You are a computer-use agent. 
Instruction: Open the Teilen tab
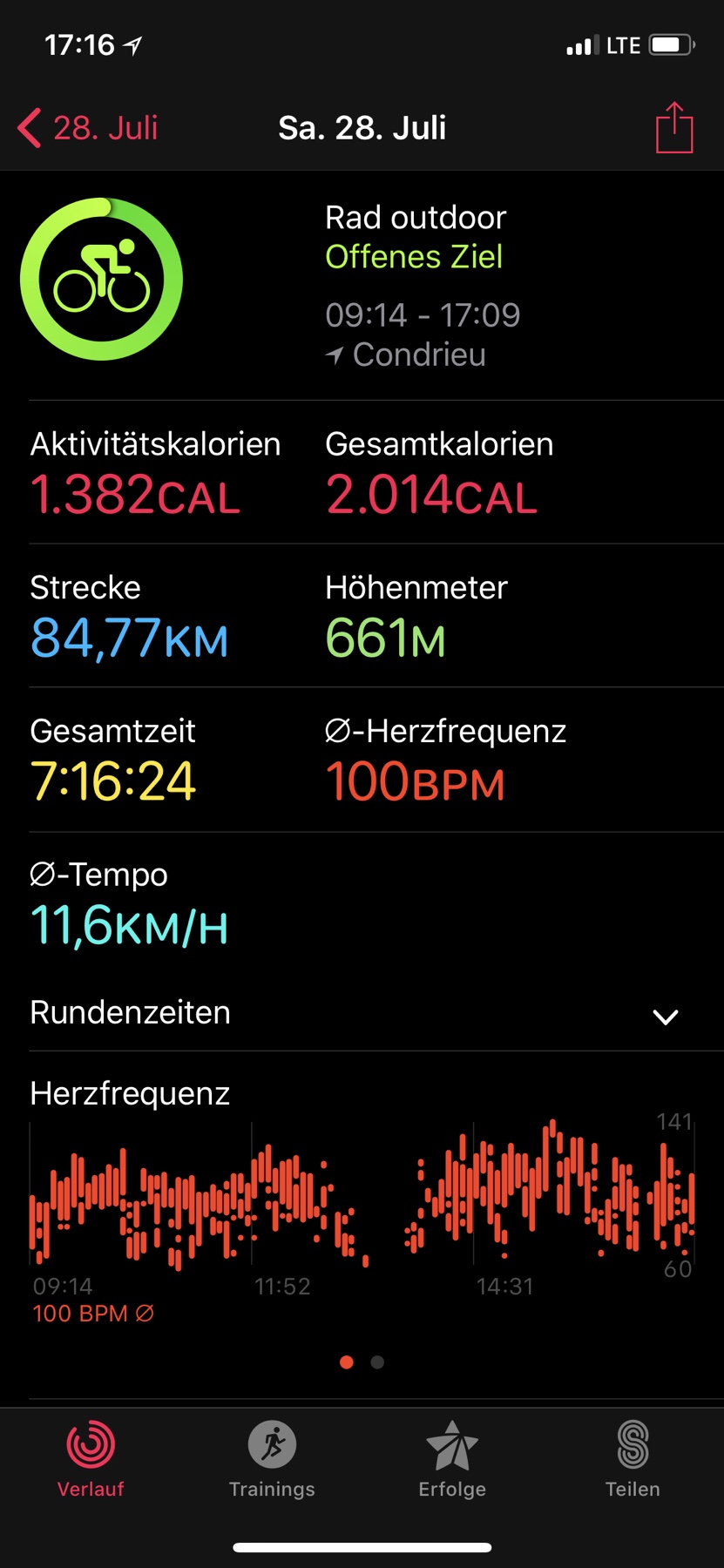[633, 1458]
